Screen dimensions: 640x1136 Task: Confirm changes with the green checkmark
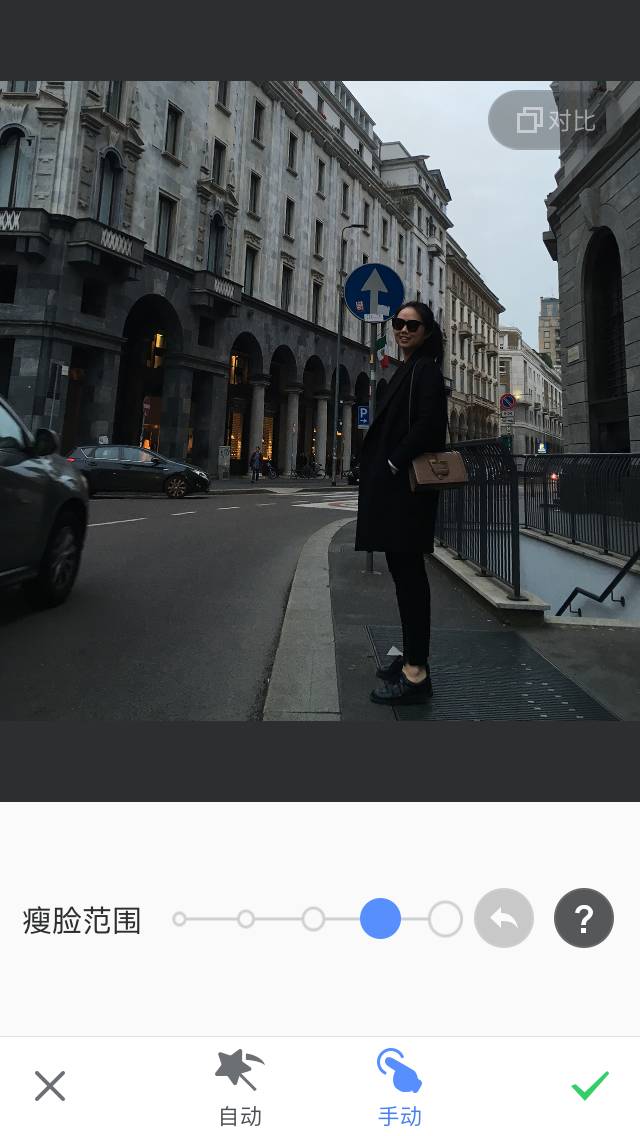(590, 1086)
